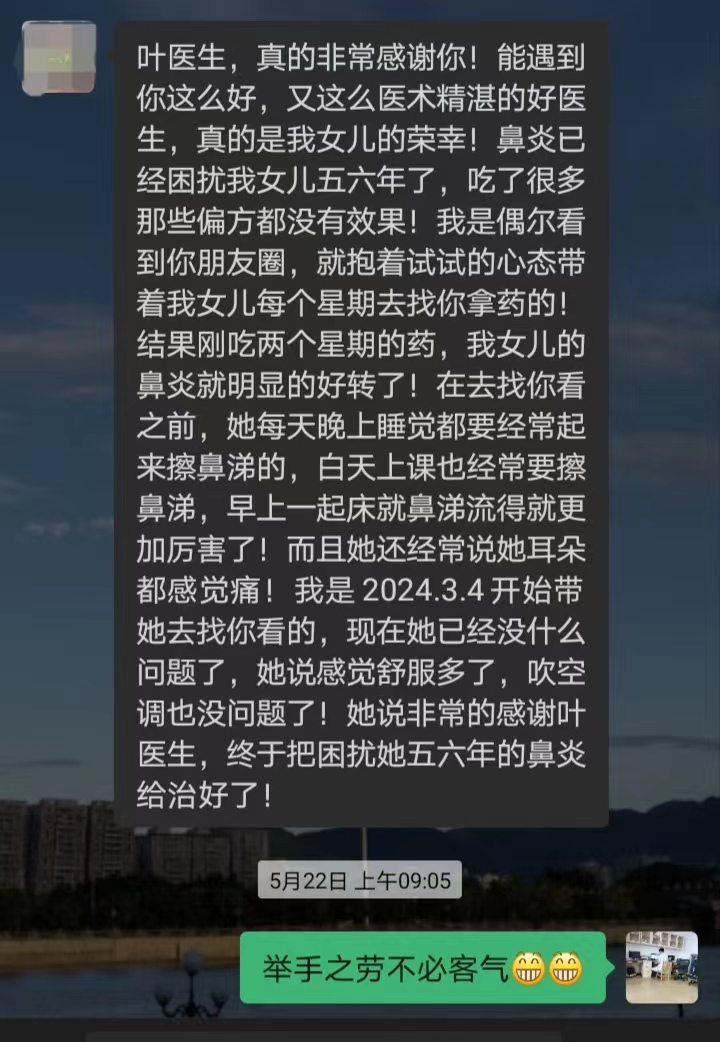This screenshot has width=720, height=1042.
Task: Tap the timestamp 5月22日 上午09:05
Action: click(x=360, y=879)
